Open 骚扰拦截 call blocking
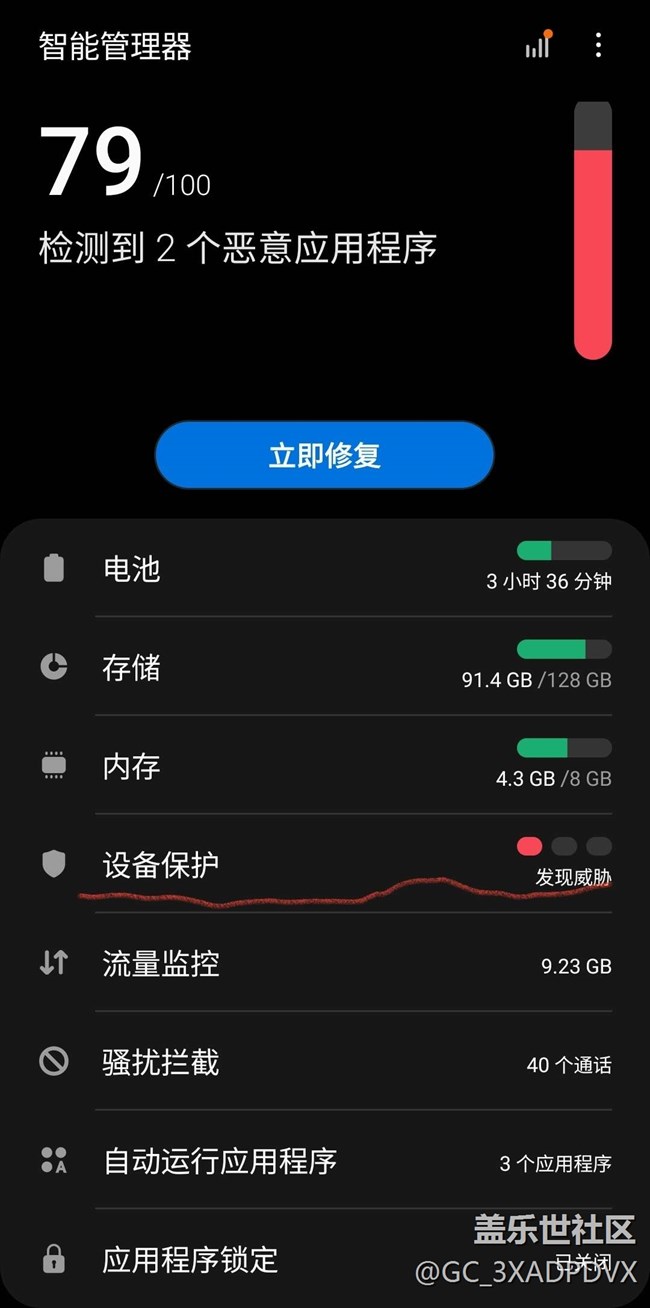This screenshot has width=650, height=1308. (325, 1062)
